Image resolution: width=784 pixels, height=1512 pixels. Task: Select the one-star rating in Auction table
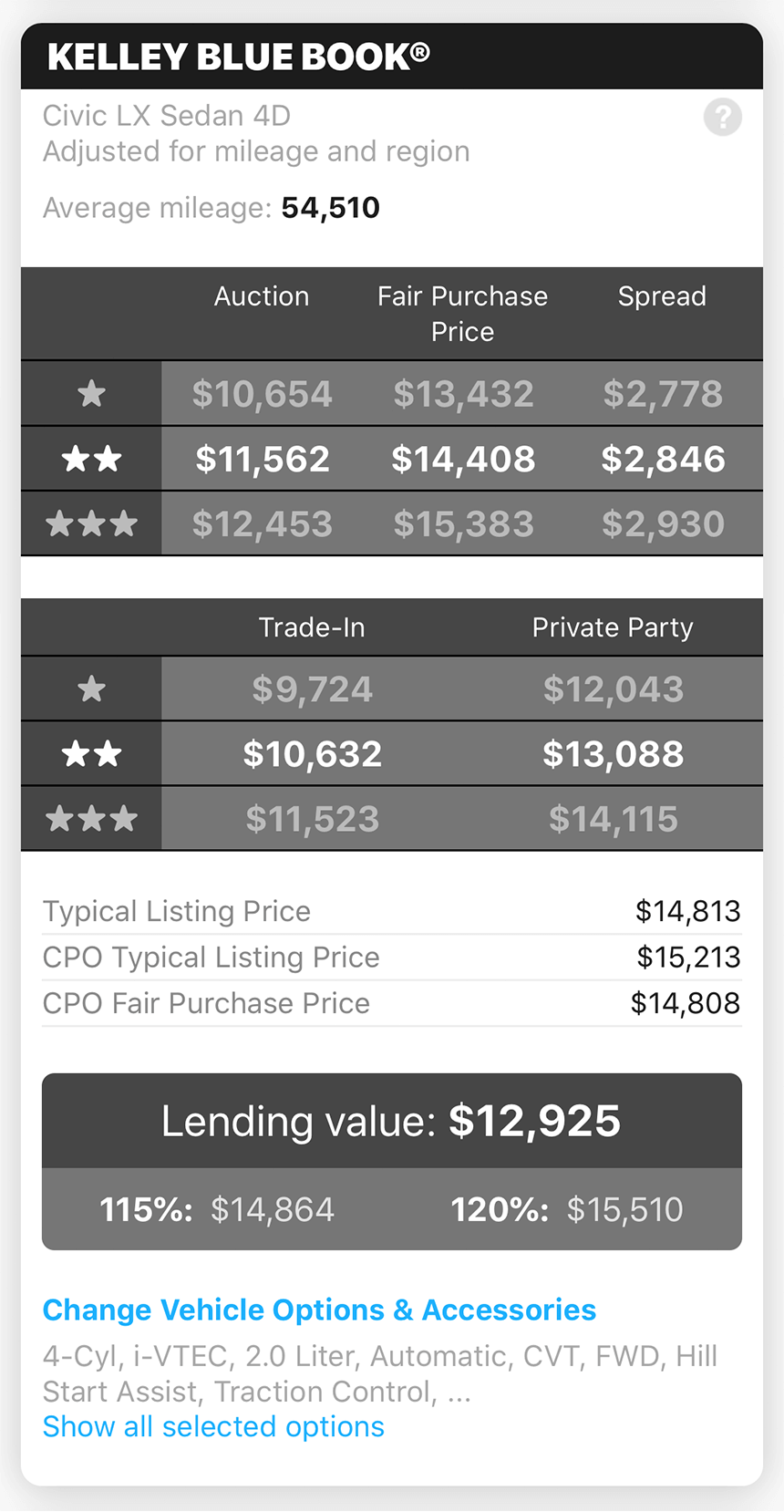point(91,392)
